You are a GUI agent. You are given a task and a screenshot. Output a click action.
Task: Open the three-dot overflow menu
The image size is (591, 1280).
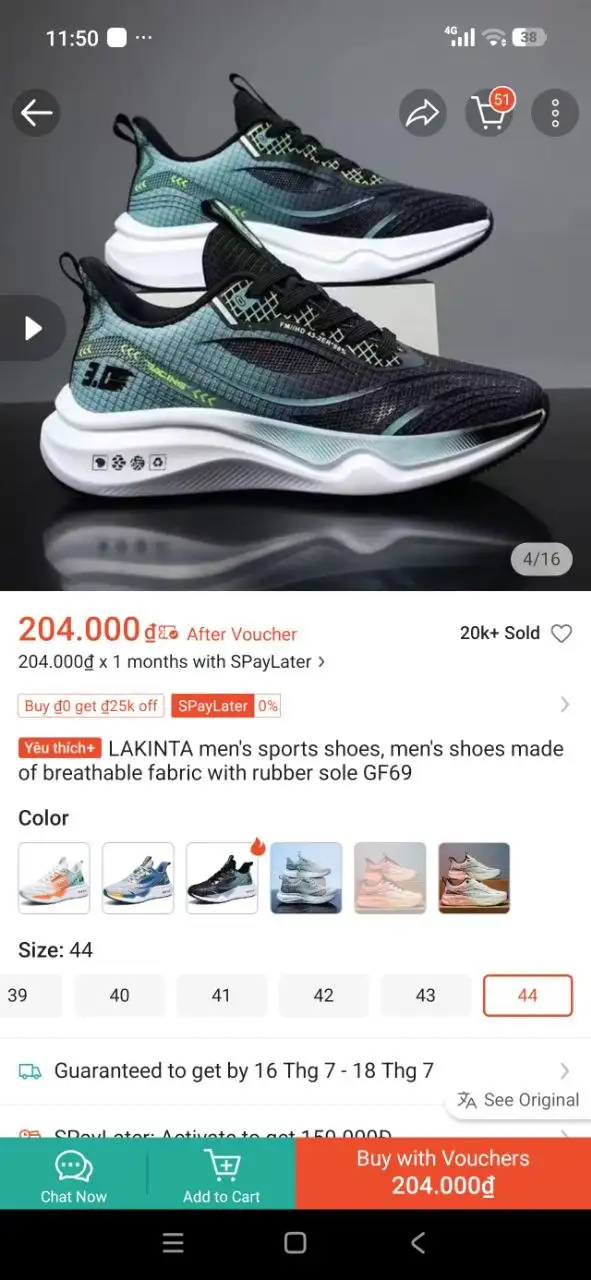coord(555,113)
